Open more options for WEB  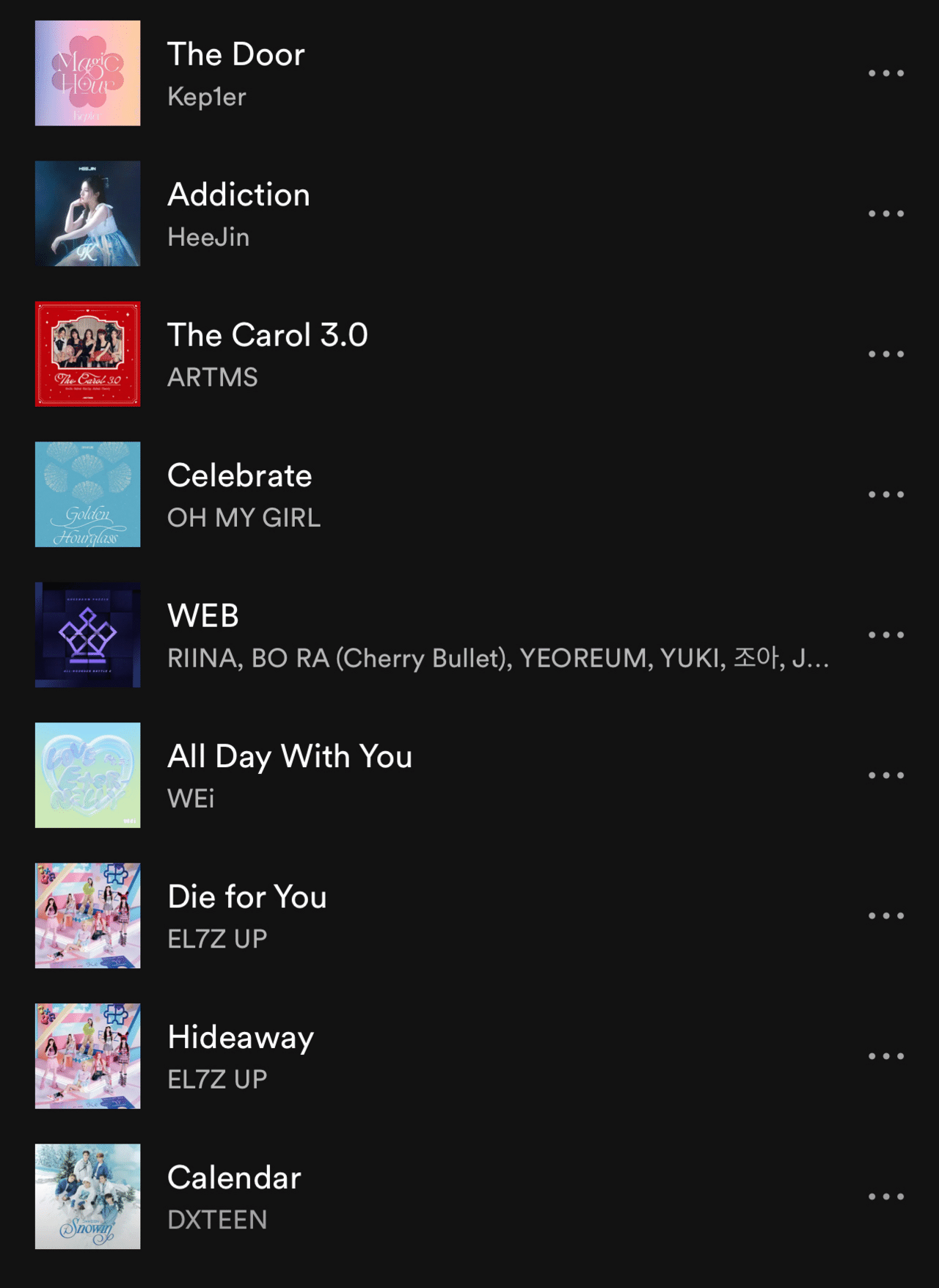pos(885,635)
